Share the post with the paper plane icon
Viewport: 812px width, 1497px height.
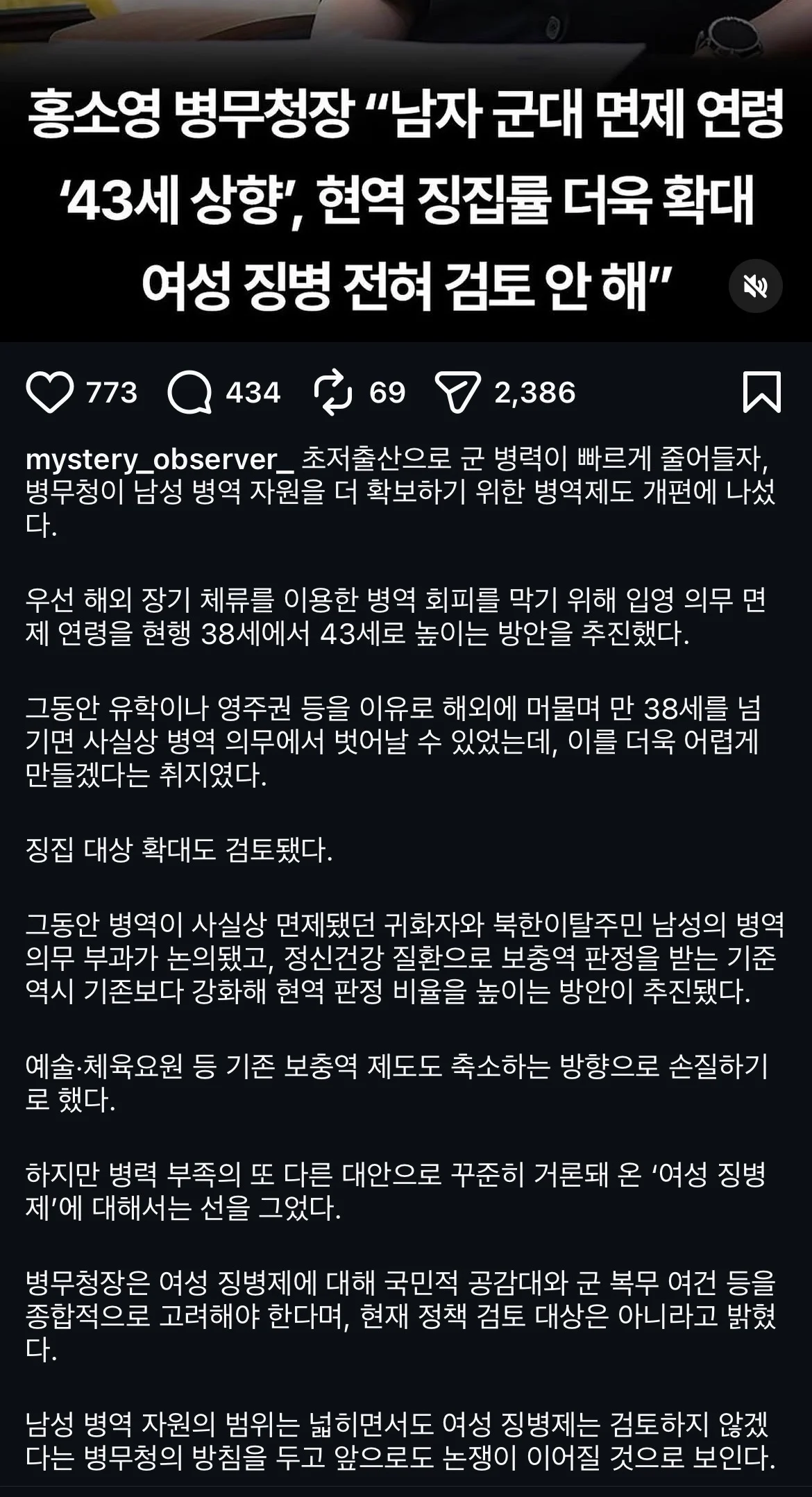coord(457,393)
